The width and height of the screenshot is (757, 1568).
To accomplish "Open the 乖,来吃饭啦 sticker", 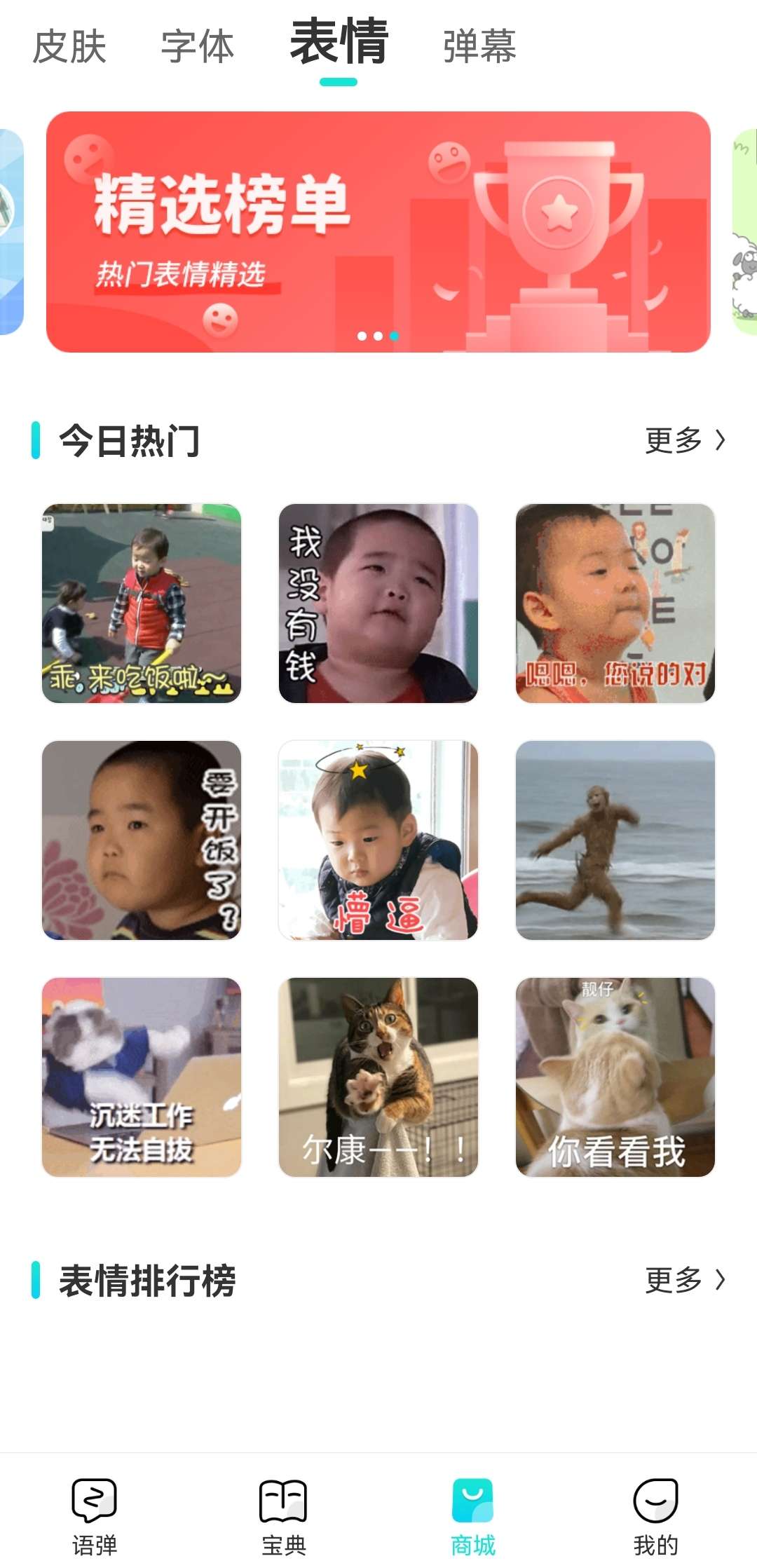I will pyautogui.click(x=142, y=603).
